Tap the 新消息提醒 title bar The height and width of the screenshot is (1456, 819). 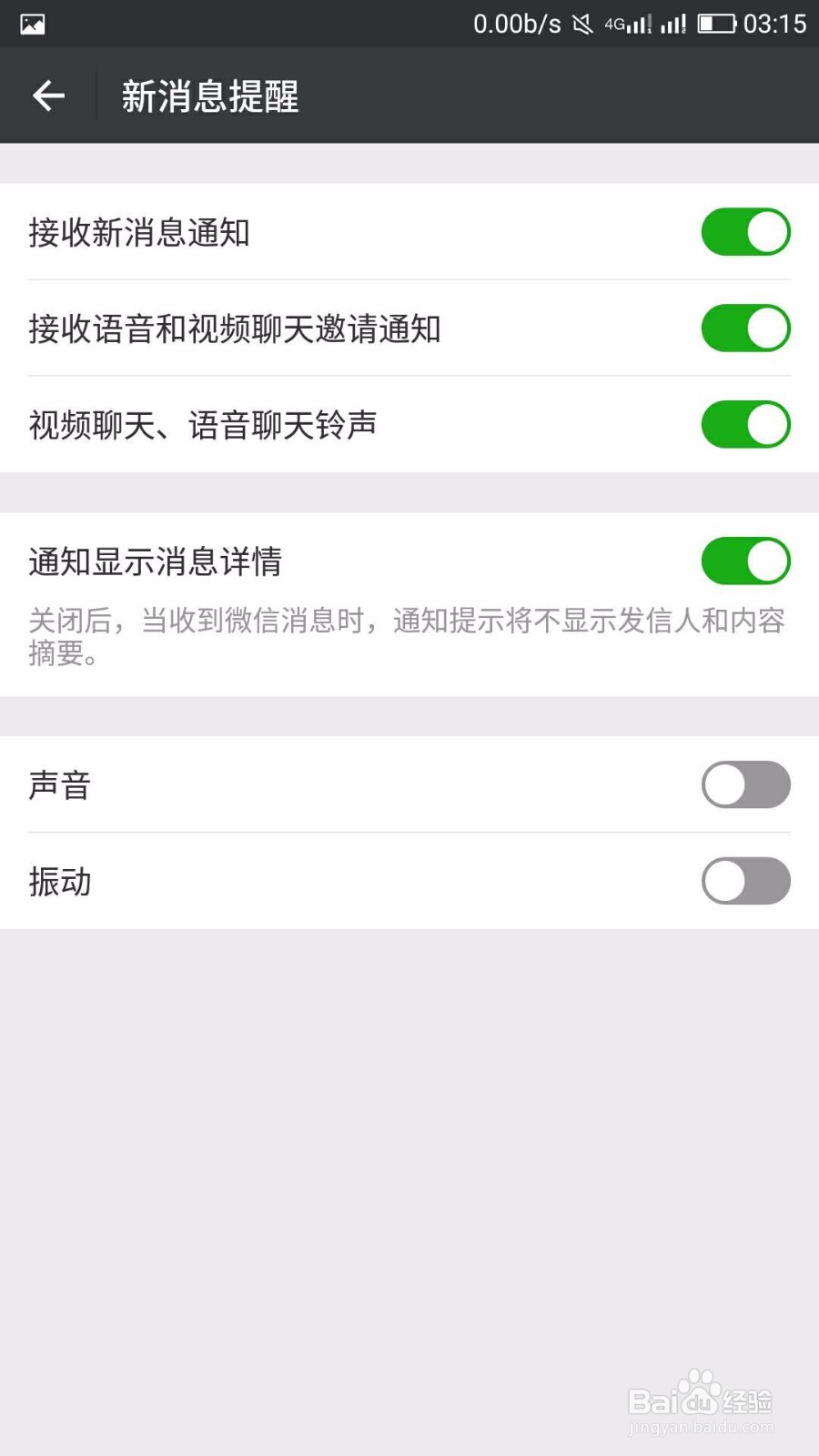point(208,96)
